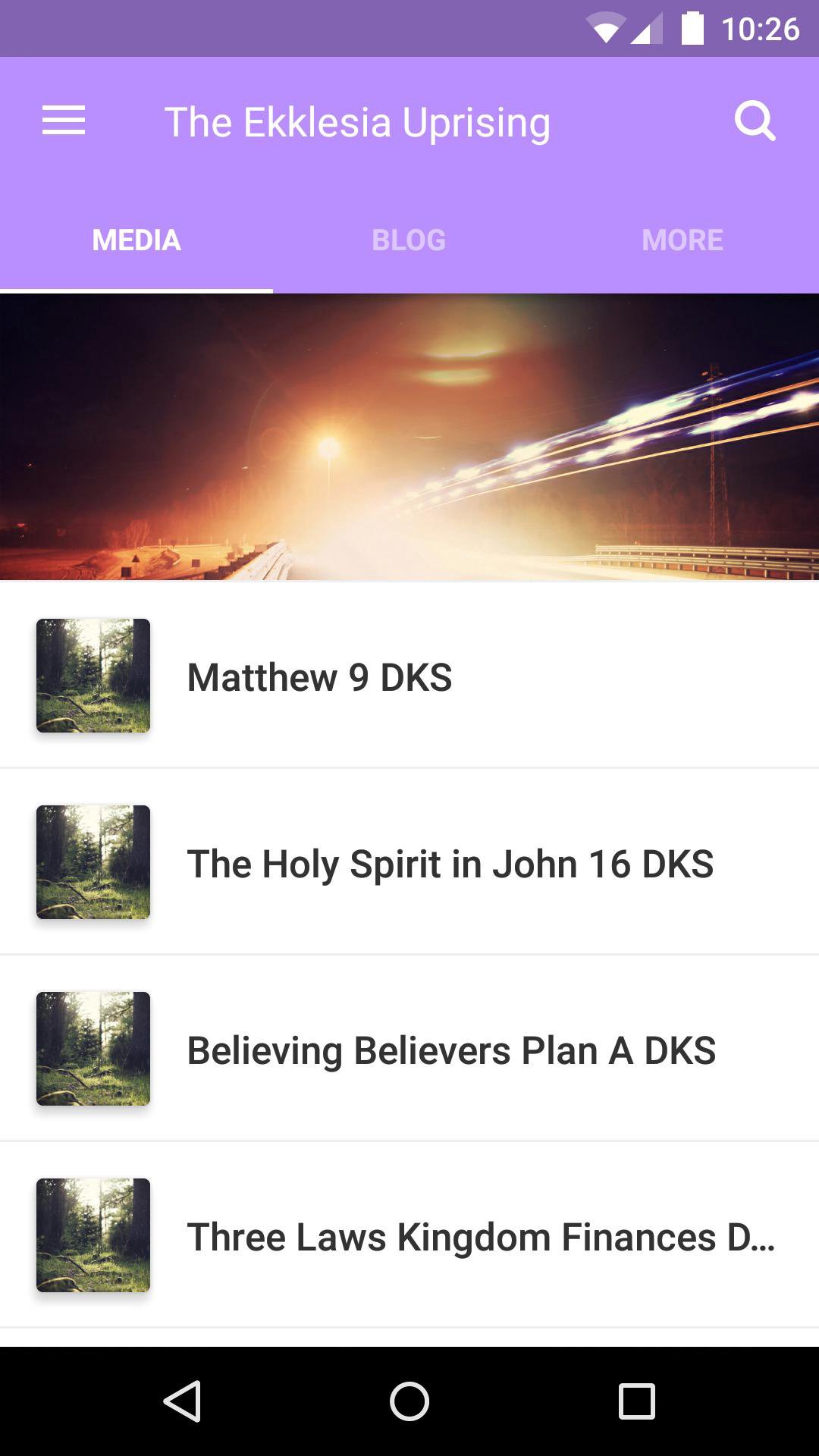Open Three Laws Kingdom Finances item

pos(409,1236)
